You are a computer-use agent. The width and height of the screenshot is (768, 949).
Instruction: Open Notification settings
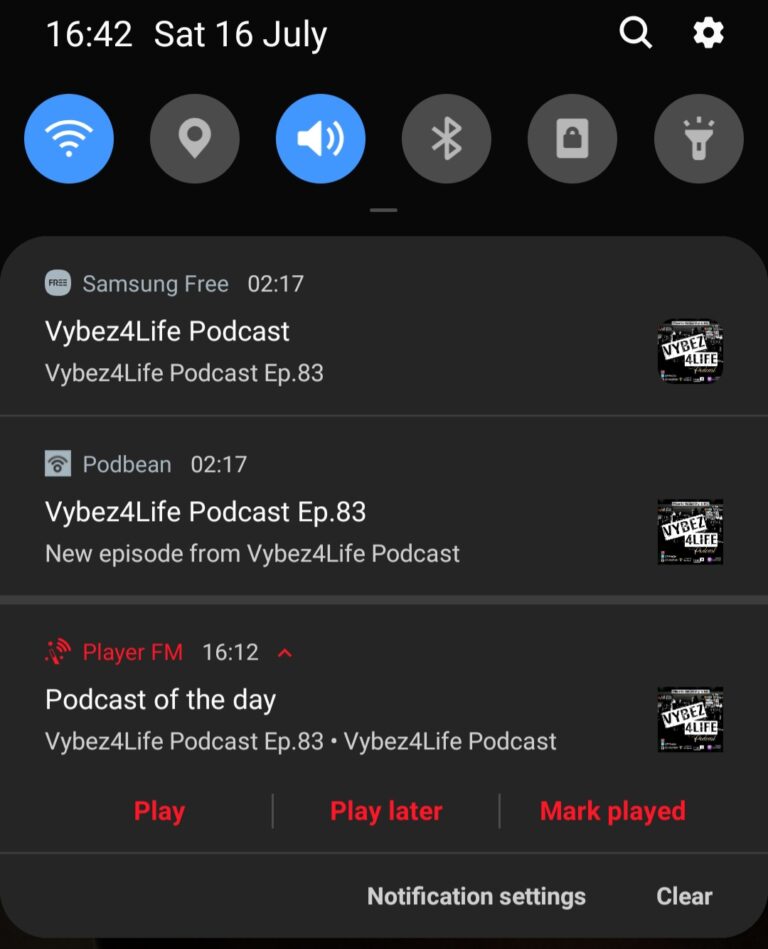click(x=476, y=897)
